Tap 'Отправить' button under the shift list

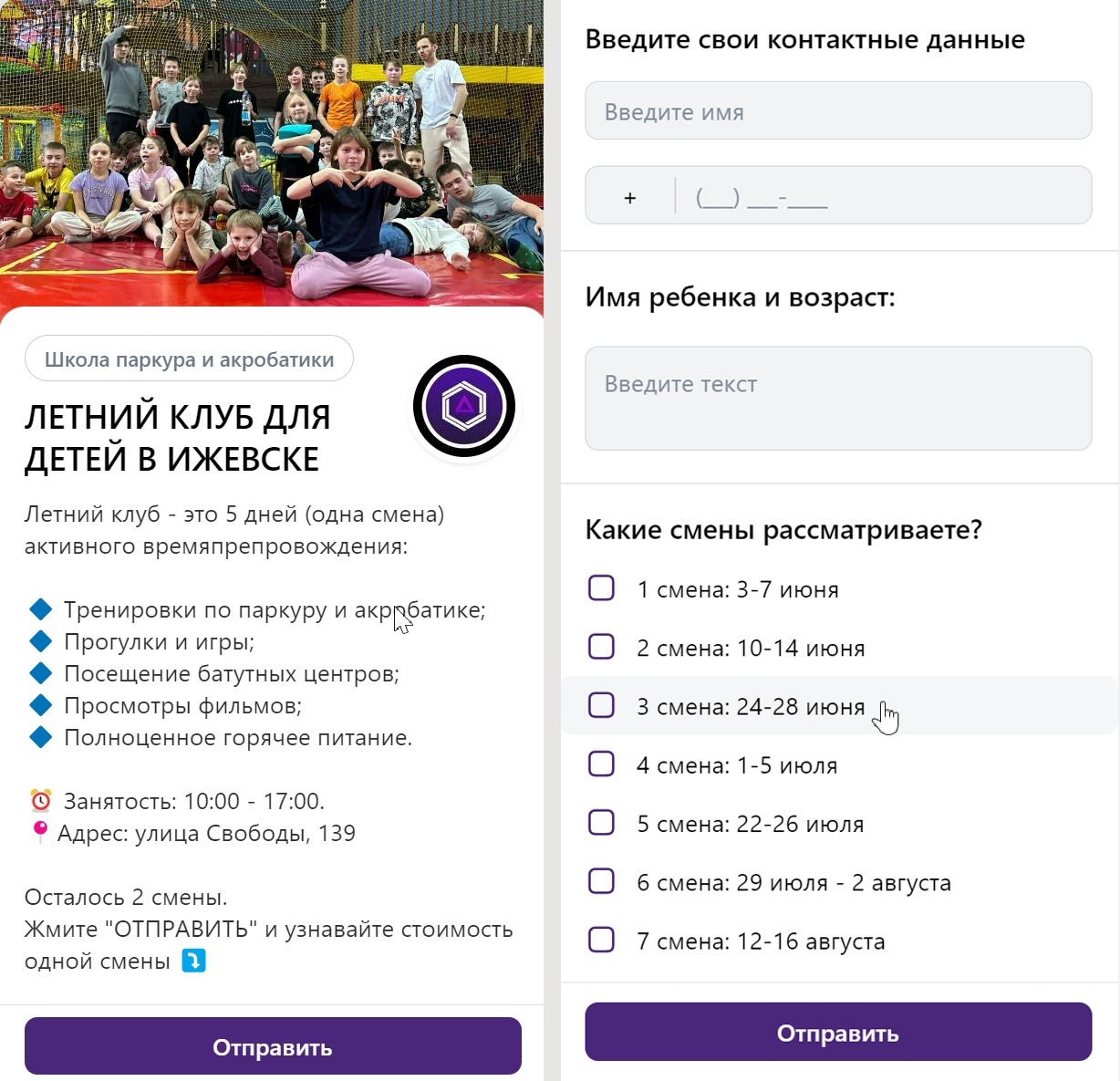837,1033
